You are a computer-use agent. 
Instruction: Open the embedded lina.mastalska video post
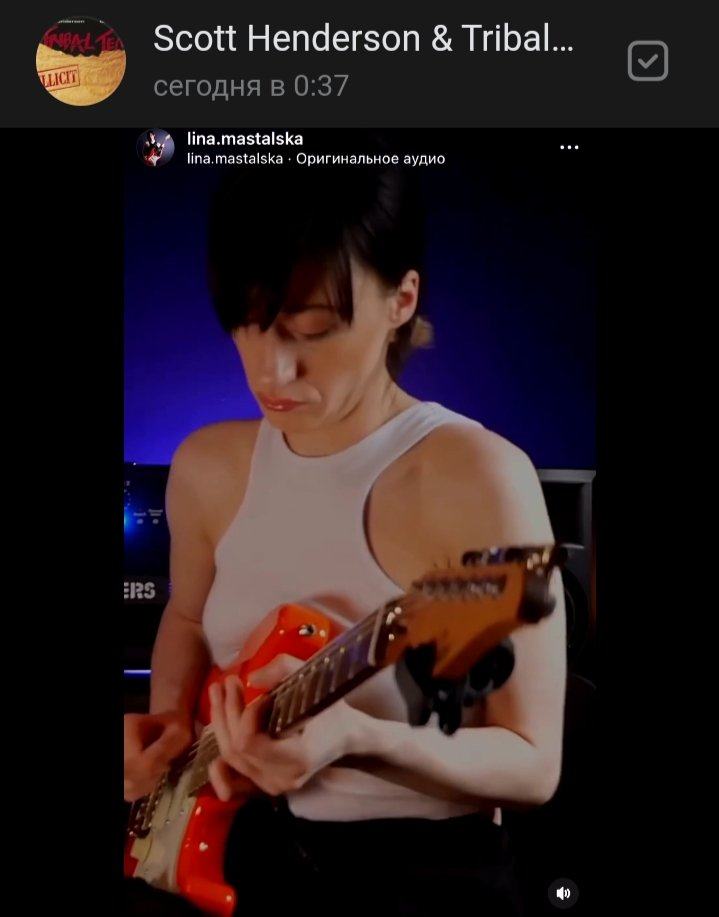click(360, 522)
